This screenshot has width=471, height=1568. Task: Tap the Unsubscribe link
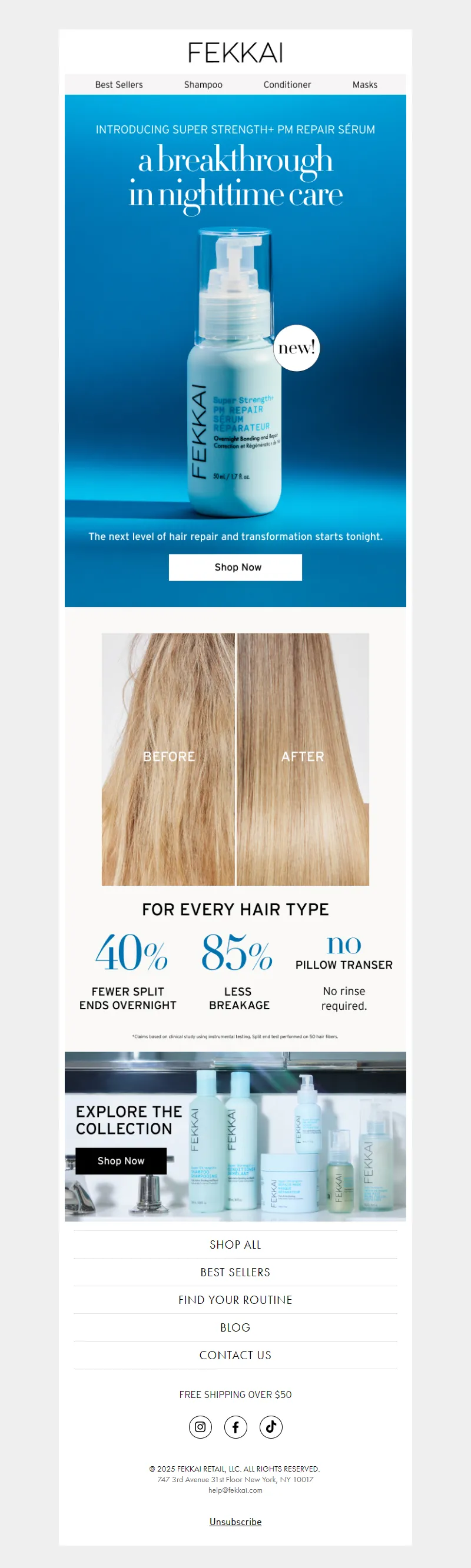[235, 1521]
